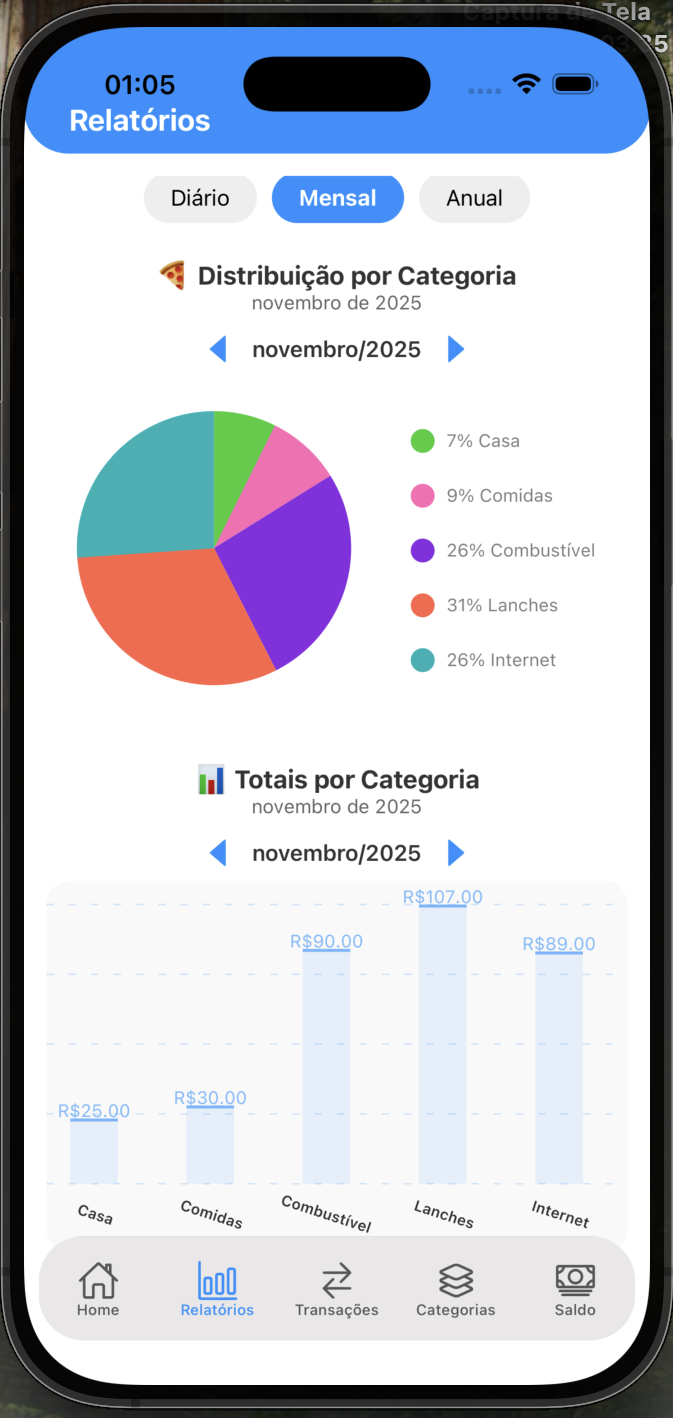Open the Transações tab
Screen dimensions: 673x1418
coord(337,1288)
